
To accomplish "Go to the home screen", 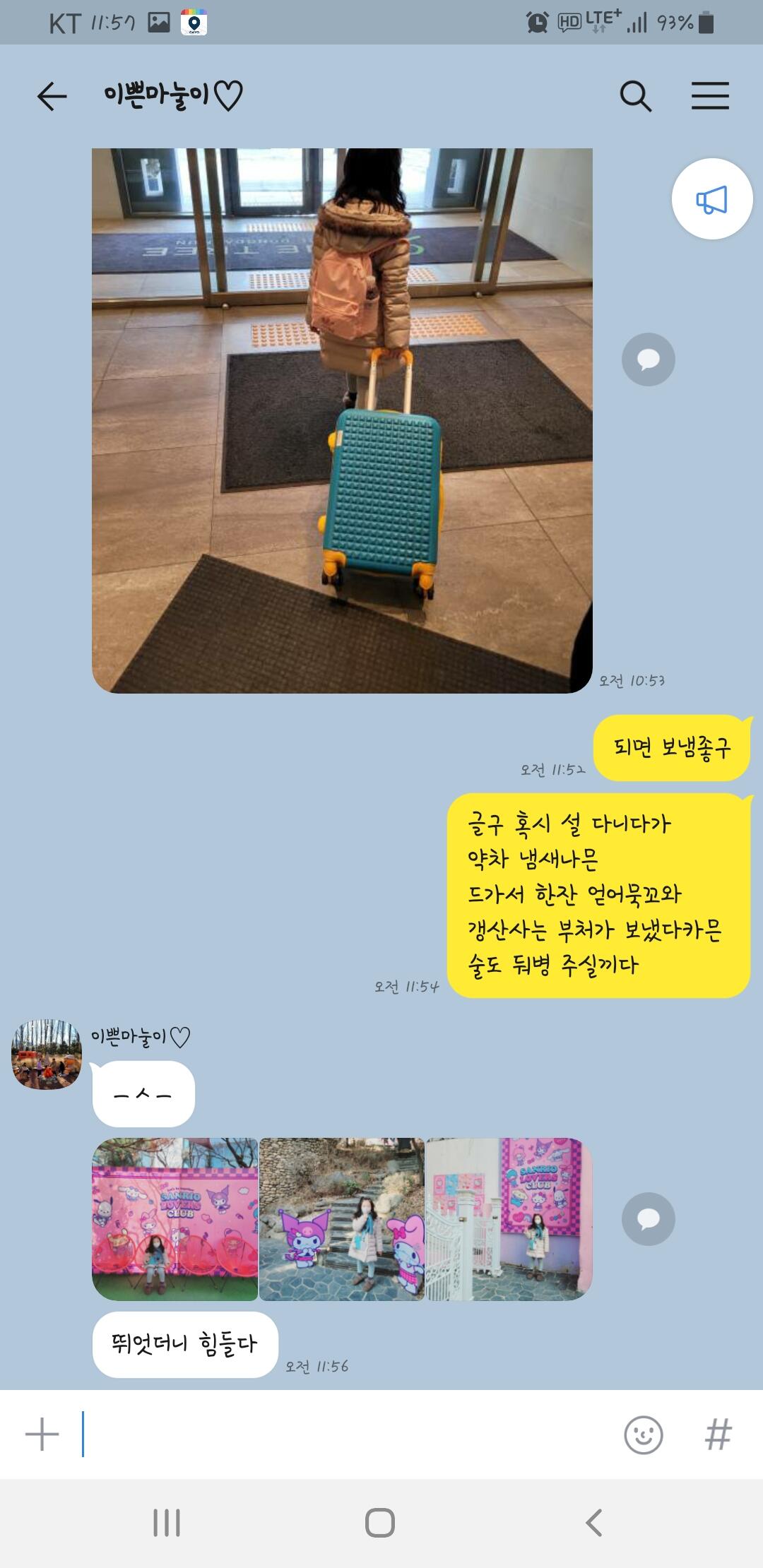I will click(x=380, y=1523).
